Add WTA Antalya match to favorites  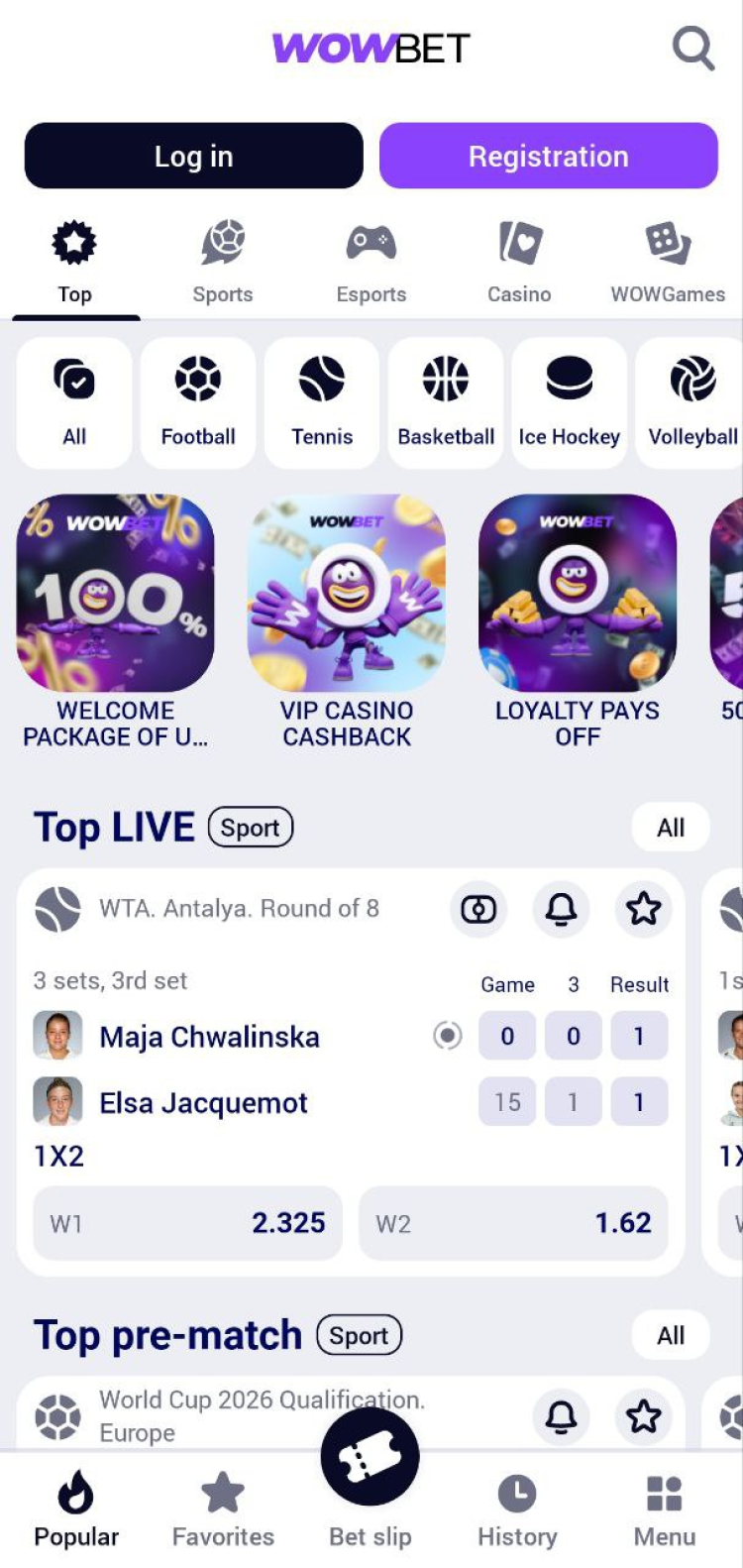(x=643, y=909)
